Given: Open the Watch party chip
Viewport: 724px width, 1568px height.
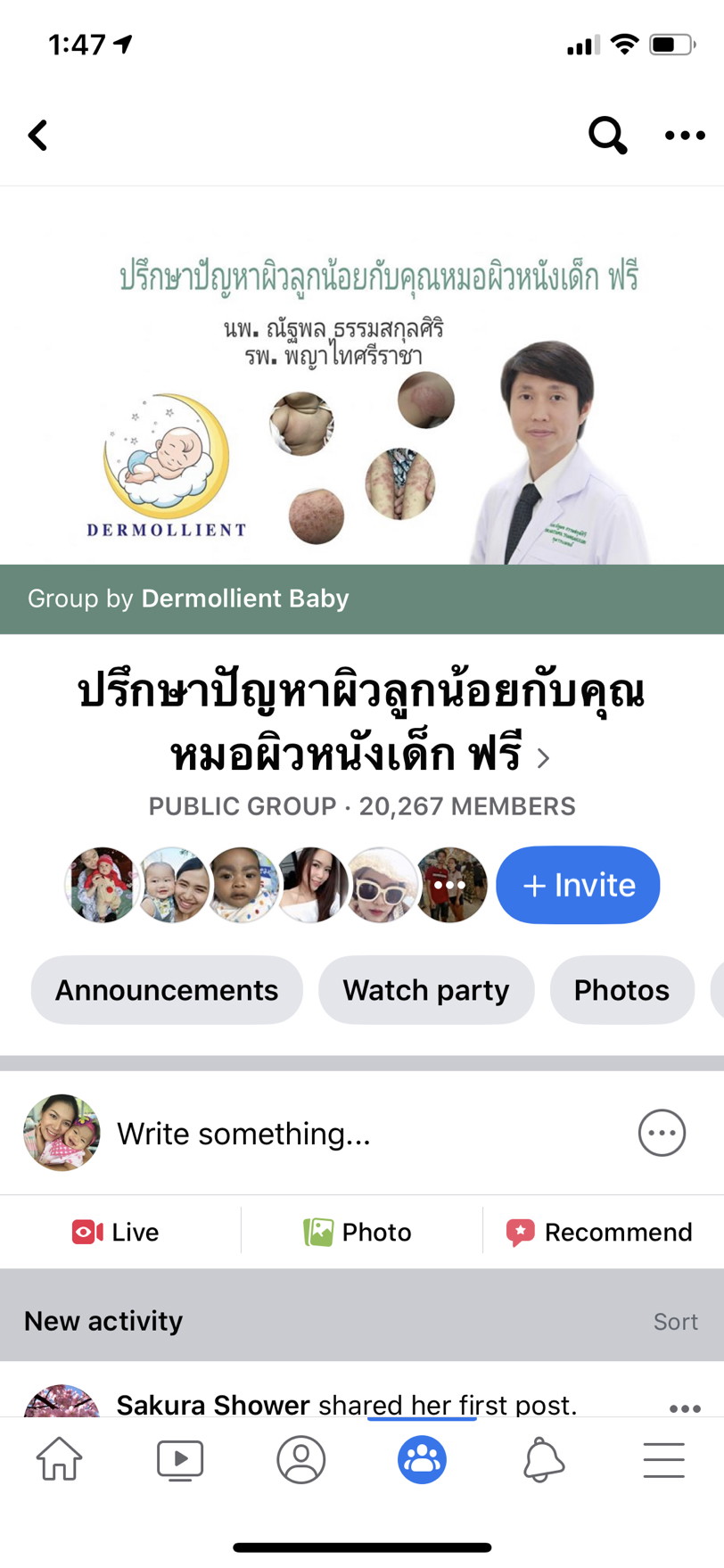Looking at the screenshot, I should (426, 990).
